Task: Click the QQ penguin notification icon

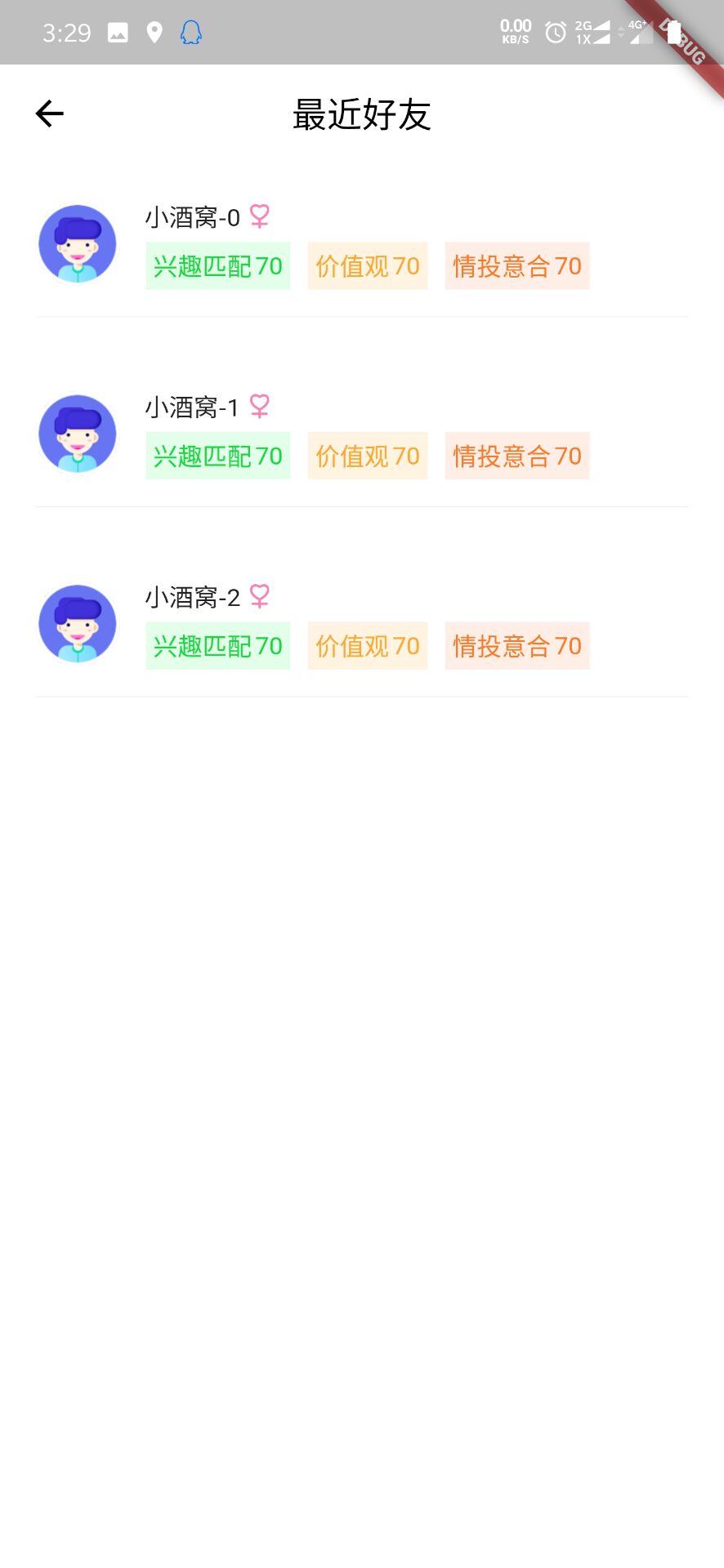Action: tap(191, 33)
